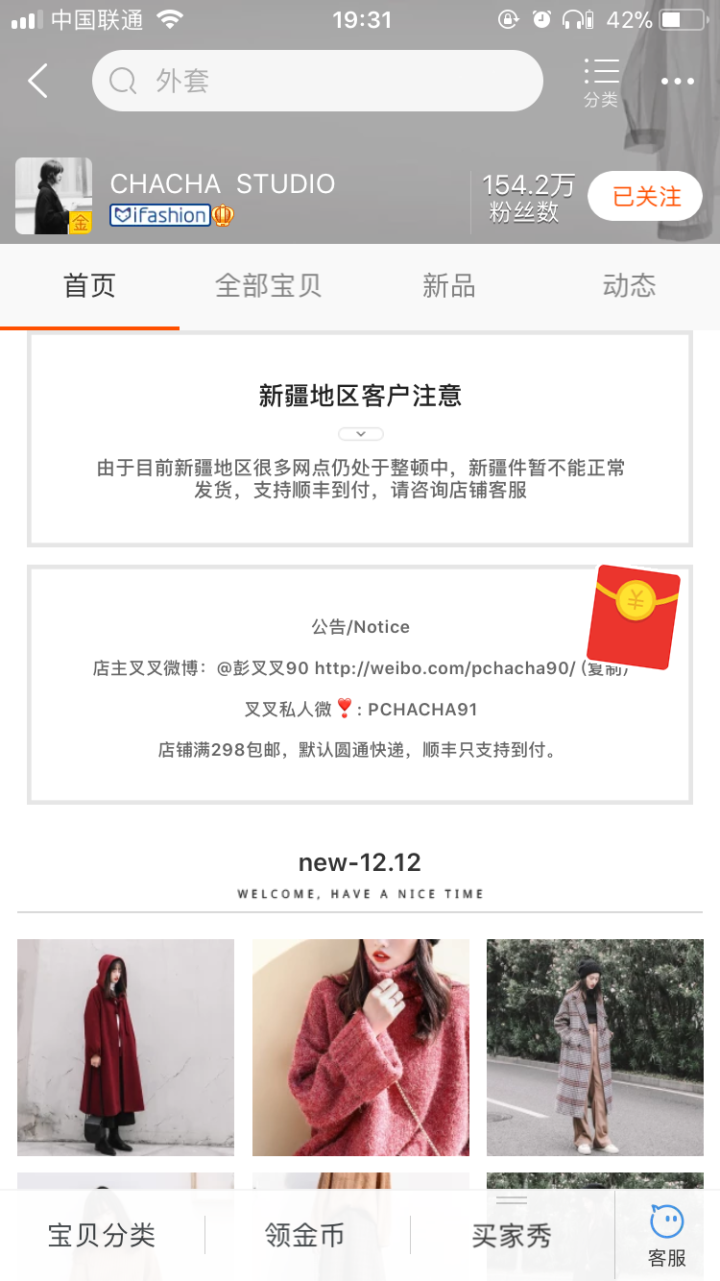Viewport: 720px width, 1281px height.
Task: Open the plaid long coat product
Action: point(595,1047)
